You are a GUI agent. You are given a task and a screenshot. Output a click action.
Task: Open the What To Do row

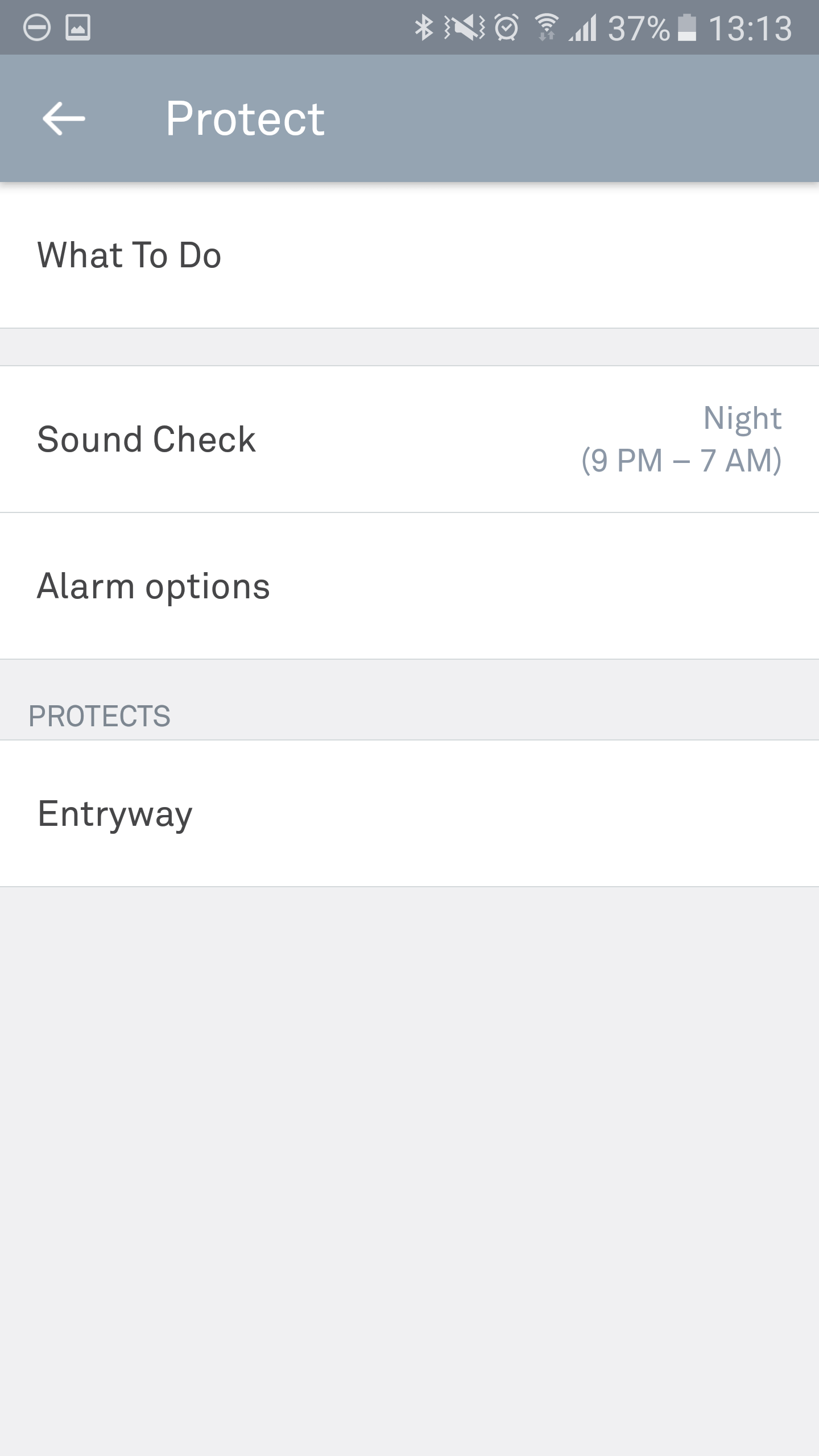click(409, 255)
